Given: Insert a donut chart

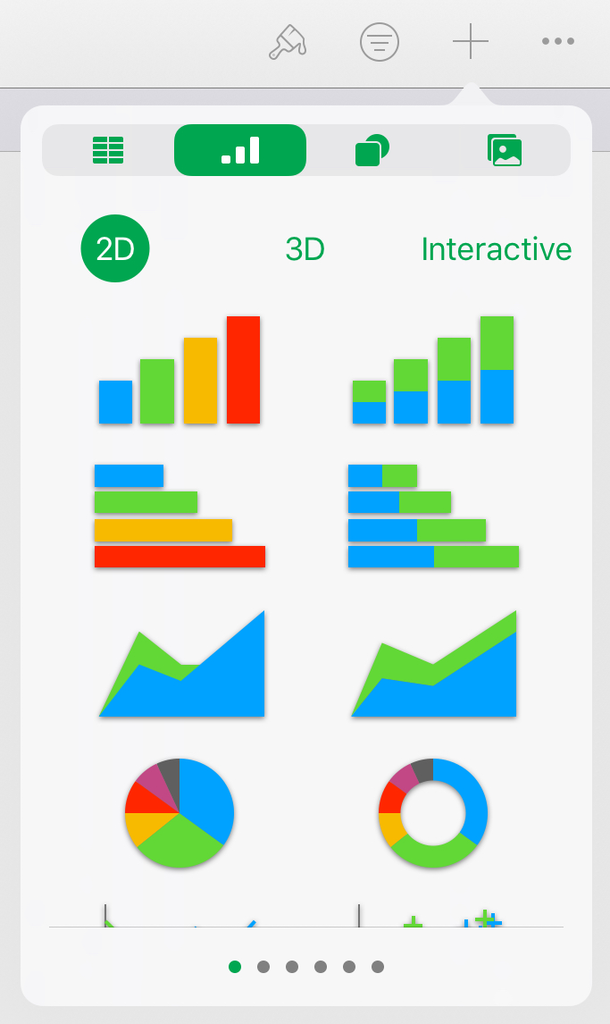Looking at the screenshot, I should coord(433,812).
